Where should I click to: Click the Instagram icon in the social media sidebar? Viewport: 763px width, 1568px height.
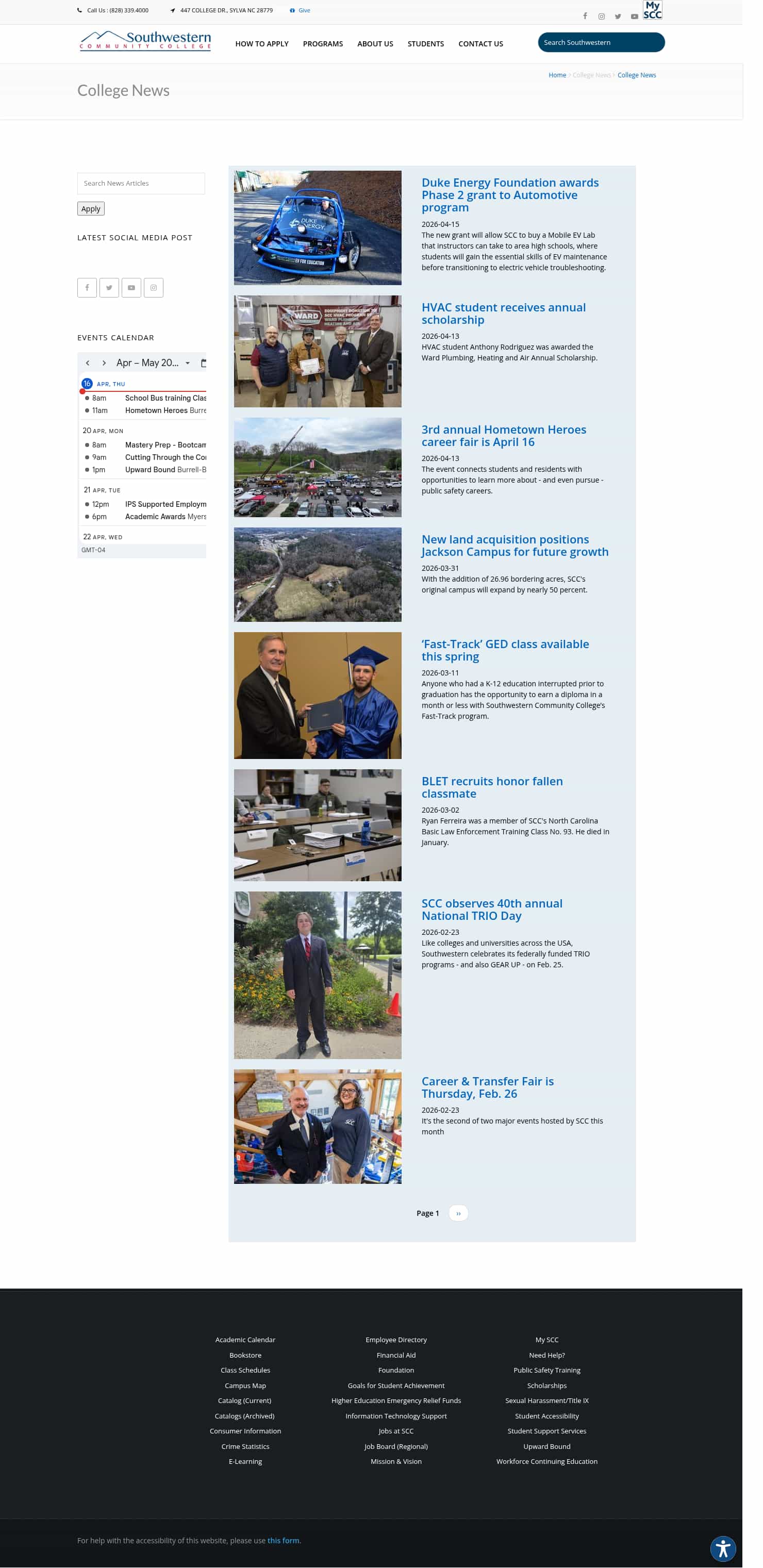click(154, 287)
